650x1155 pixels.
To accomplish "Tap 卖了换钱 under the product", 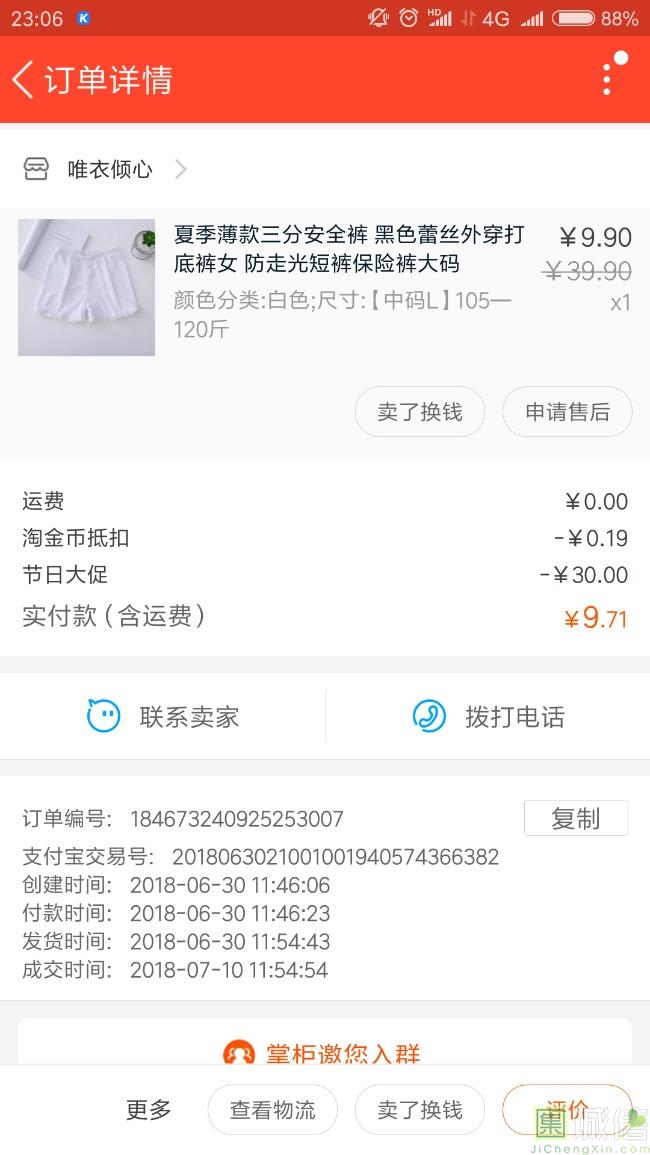I will click(x=419, y=412).
